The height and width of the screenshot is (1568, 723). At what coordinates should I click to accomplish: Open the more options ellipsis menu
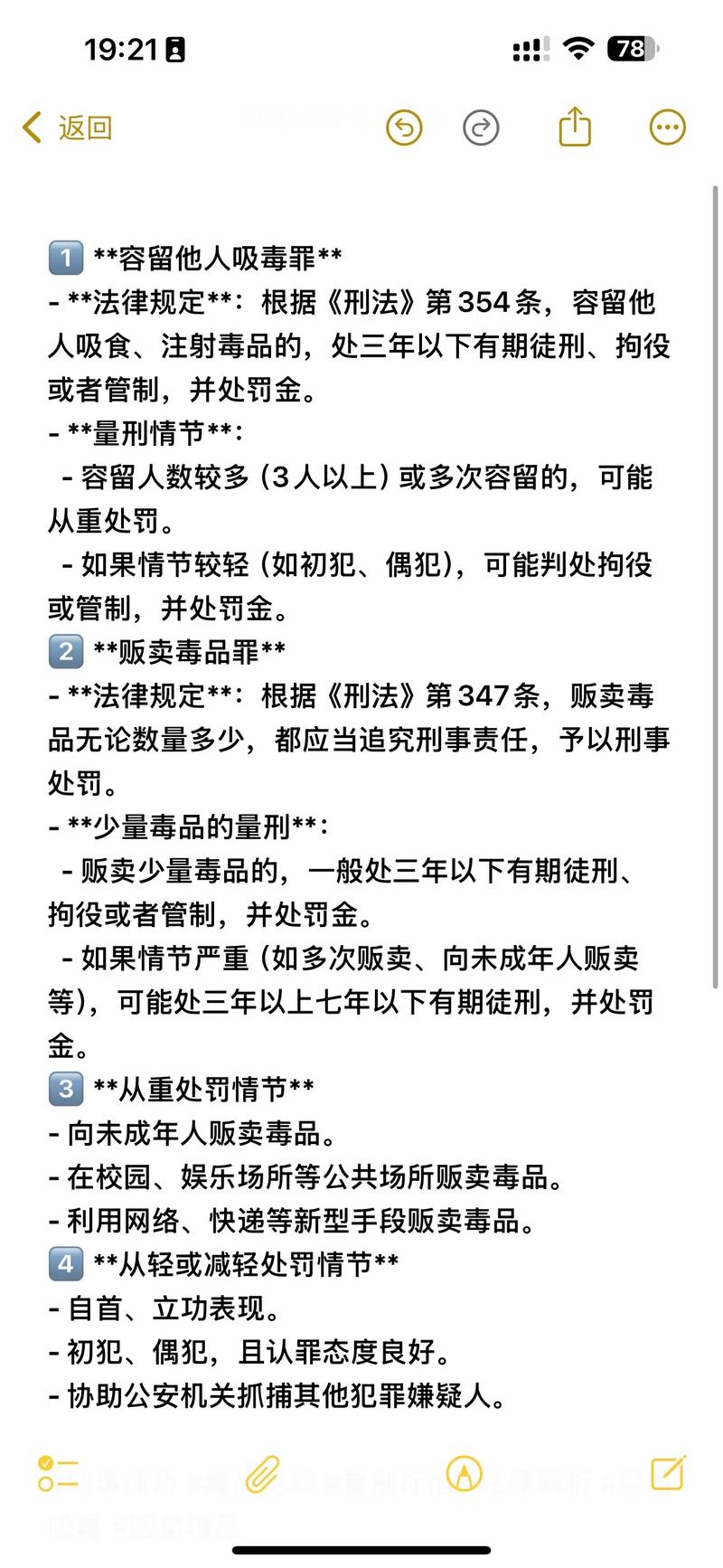[667, 127]
